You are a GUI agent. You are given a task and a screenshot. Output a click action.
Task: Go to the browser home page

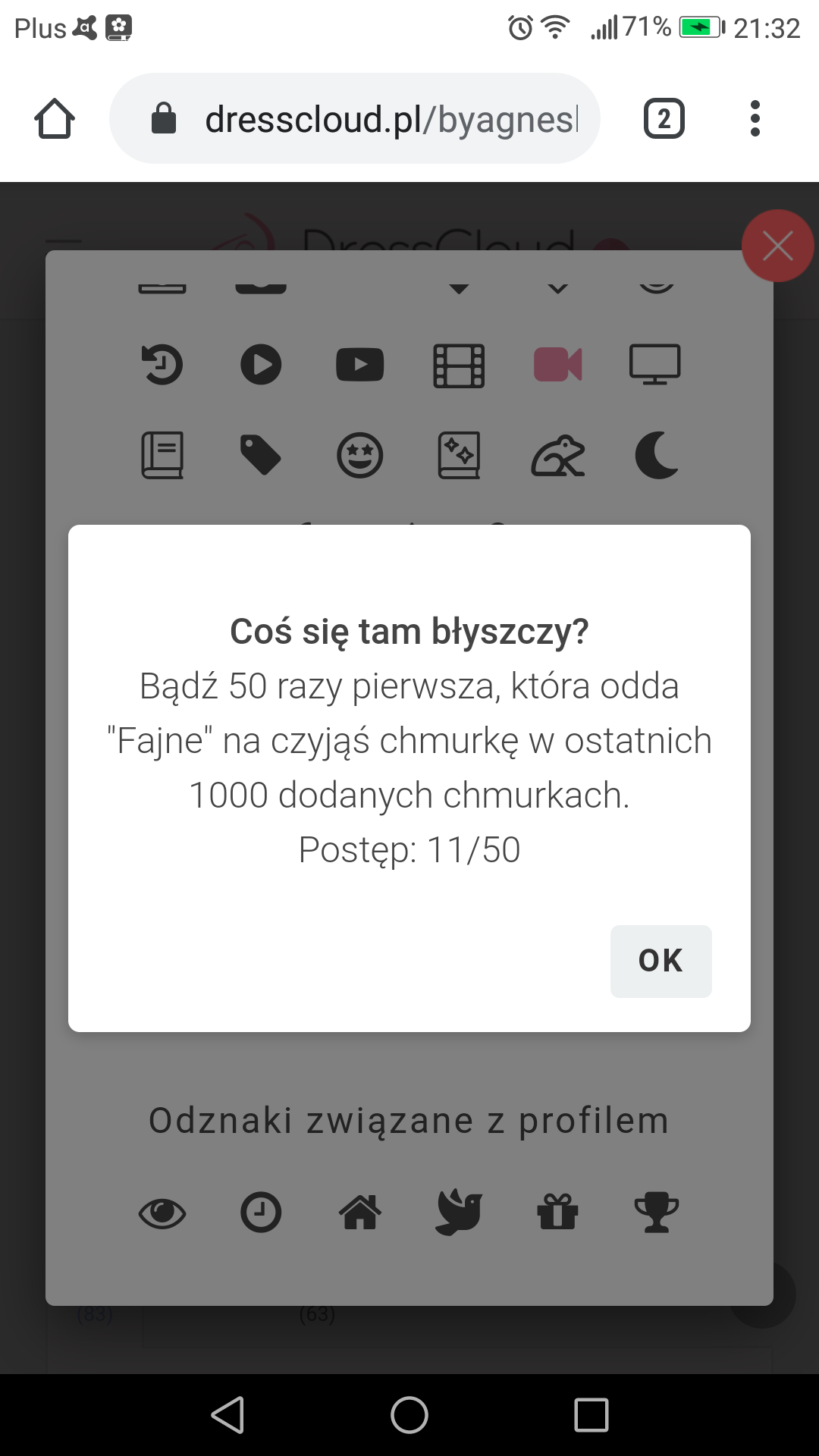[55, 119]
